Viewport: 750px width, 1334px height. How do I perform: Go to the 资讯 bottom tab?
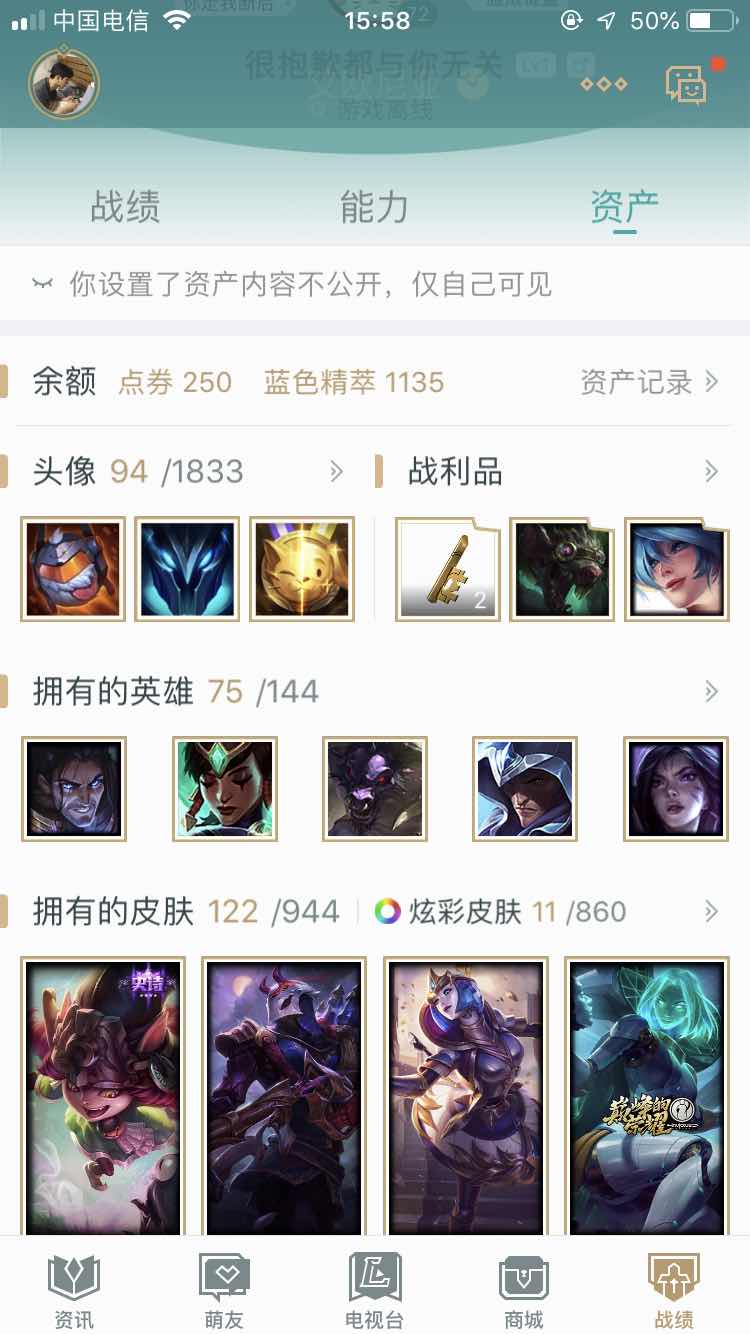(x=74, y=1292)
